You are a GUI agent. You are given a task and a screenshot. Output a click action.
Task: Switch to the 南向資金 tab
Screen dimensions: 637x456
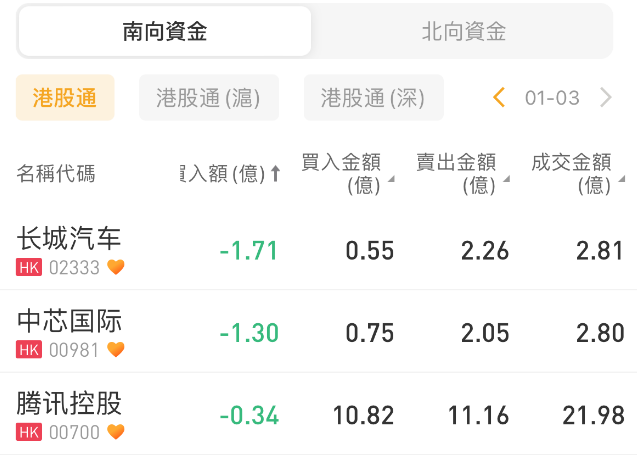pos(165,32)
